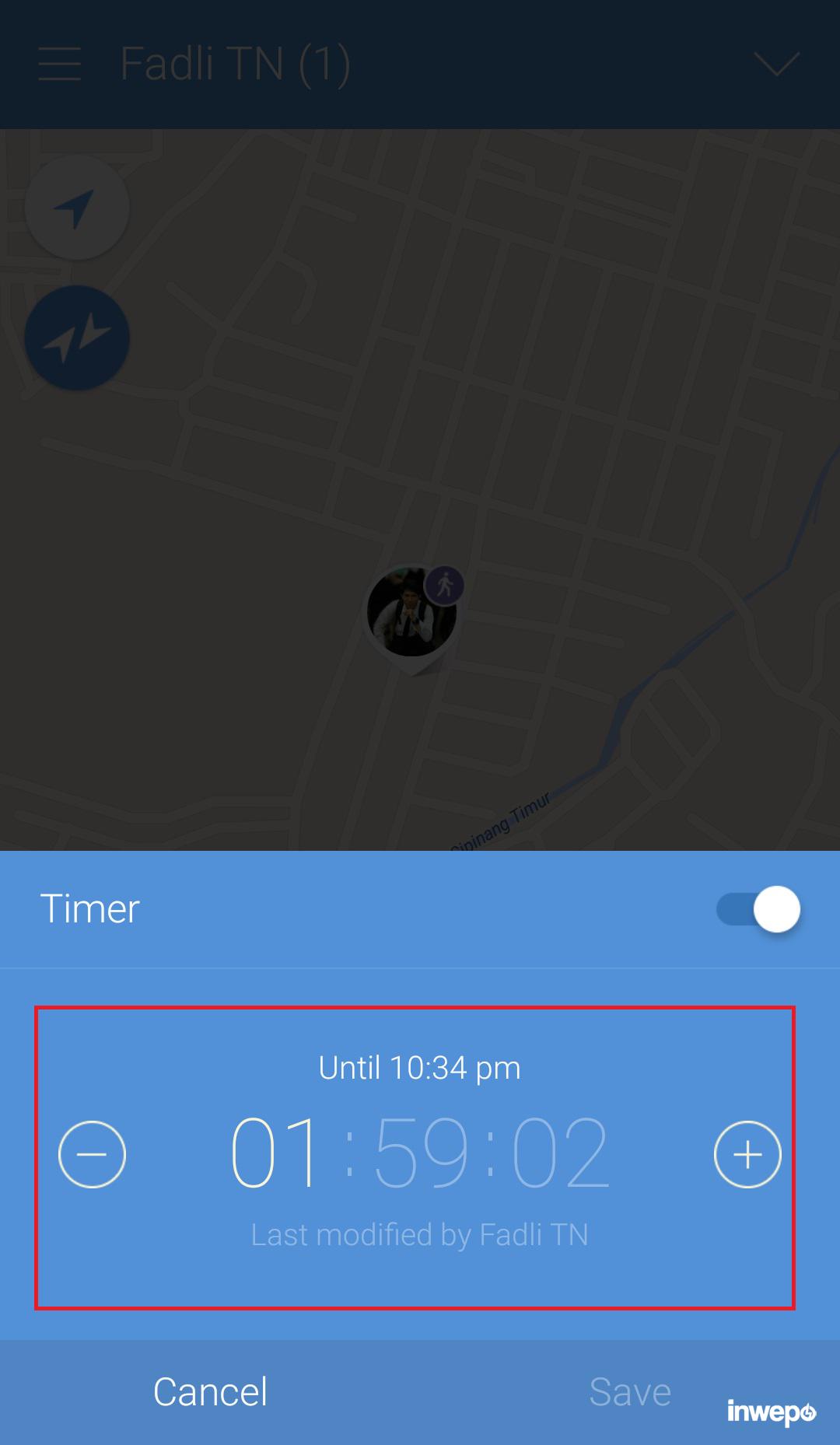Increase the timer with the plus button
Image resolution: width=840 pixels, height=1445 pixels.
(747, 1154)
